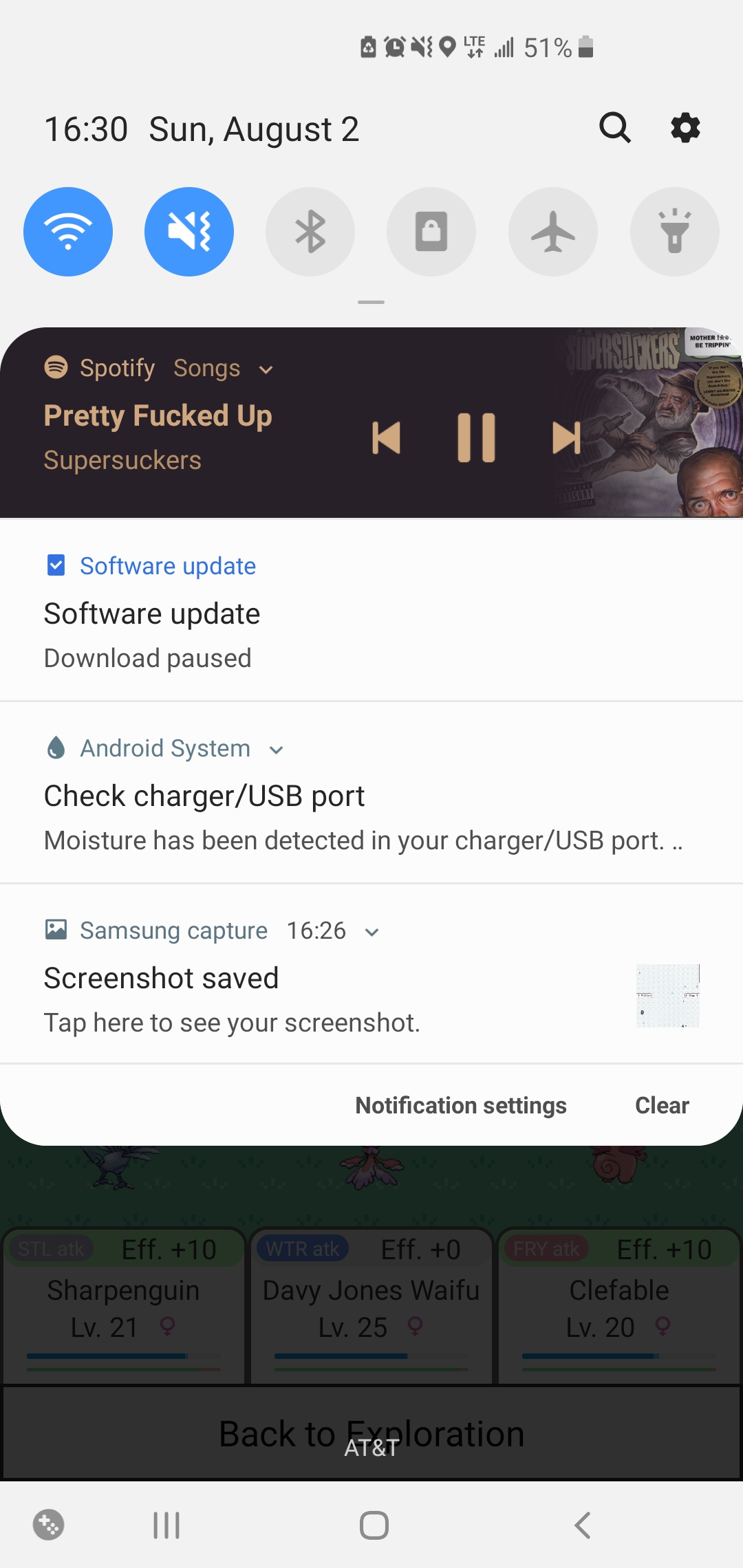The image size is (743, 1568).
Task: Toggle the mute sound mode button
Action: [x=189, y=232]
